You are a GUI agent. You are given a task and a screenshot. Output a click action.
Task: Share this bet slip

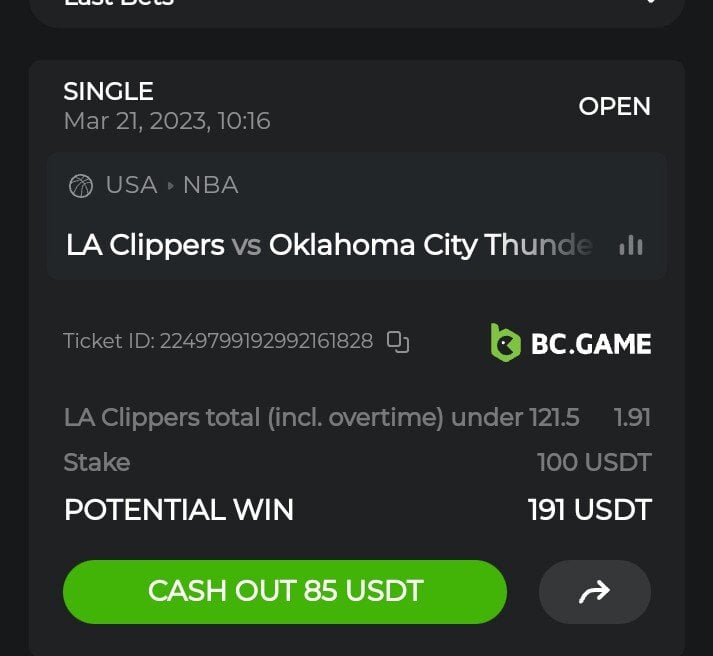click(x=594, y=592)
